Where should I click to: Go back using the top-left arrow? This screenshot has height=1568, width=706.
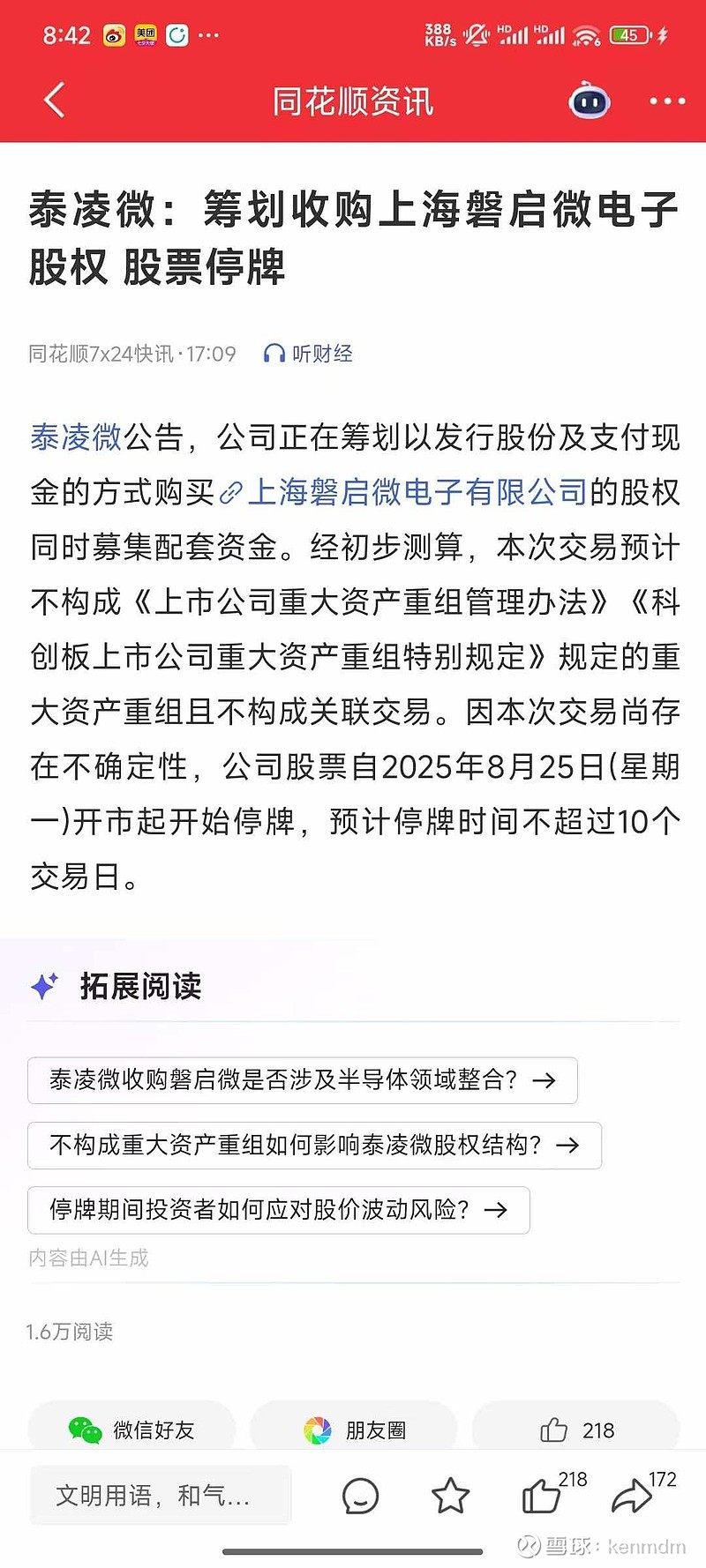54,101
